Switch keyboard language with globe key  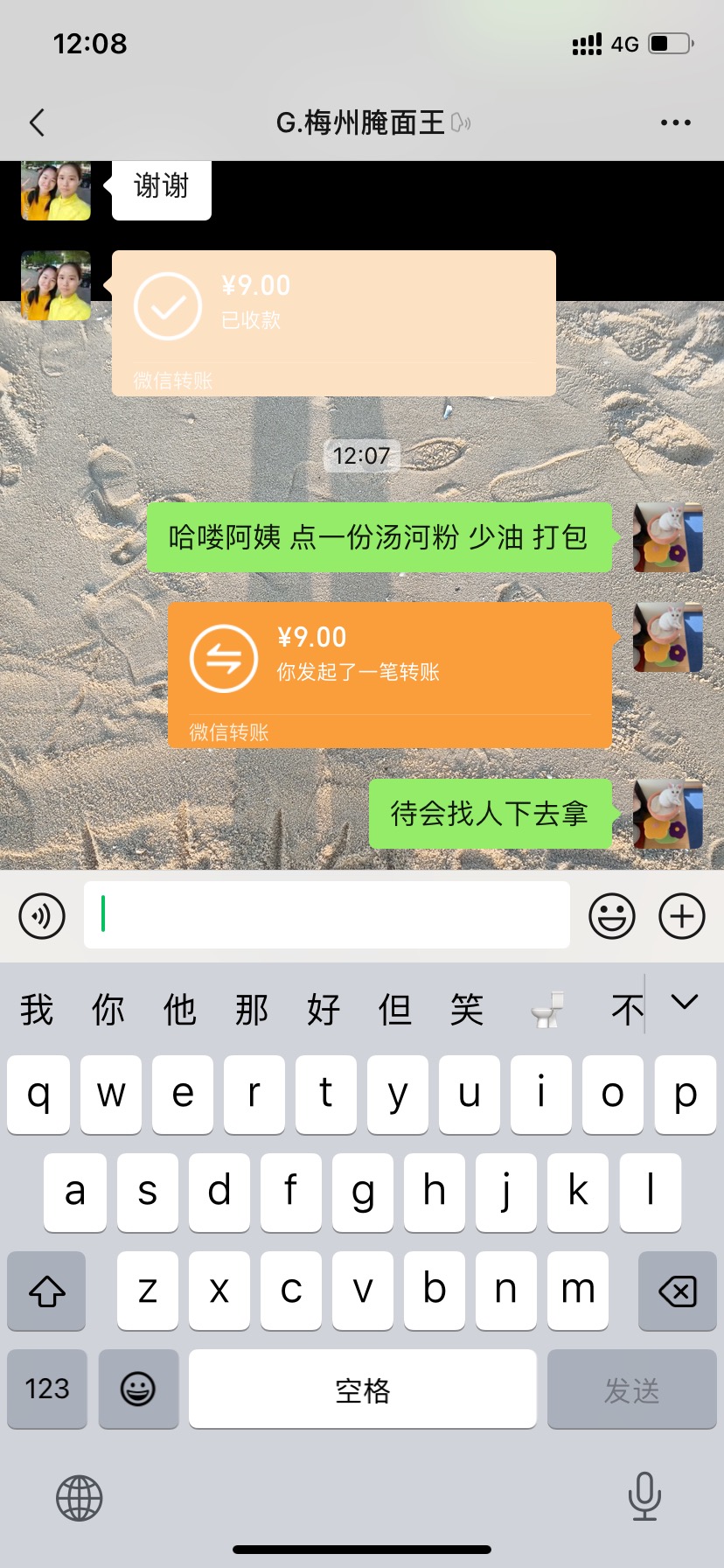click(x=79, y=1498)
